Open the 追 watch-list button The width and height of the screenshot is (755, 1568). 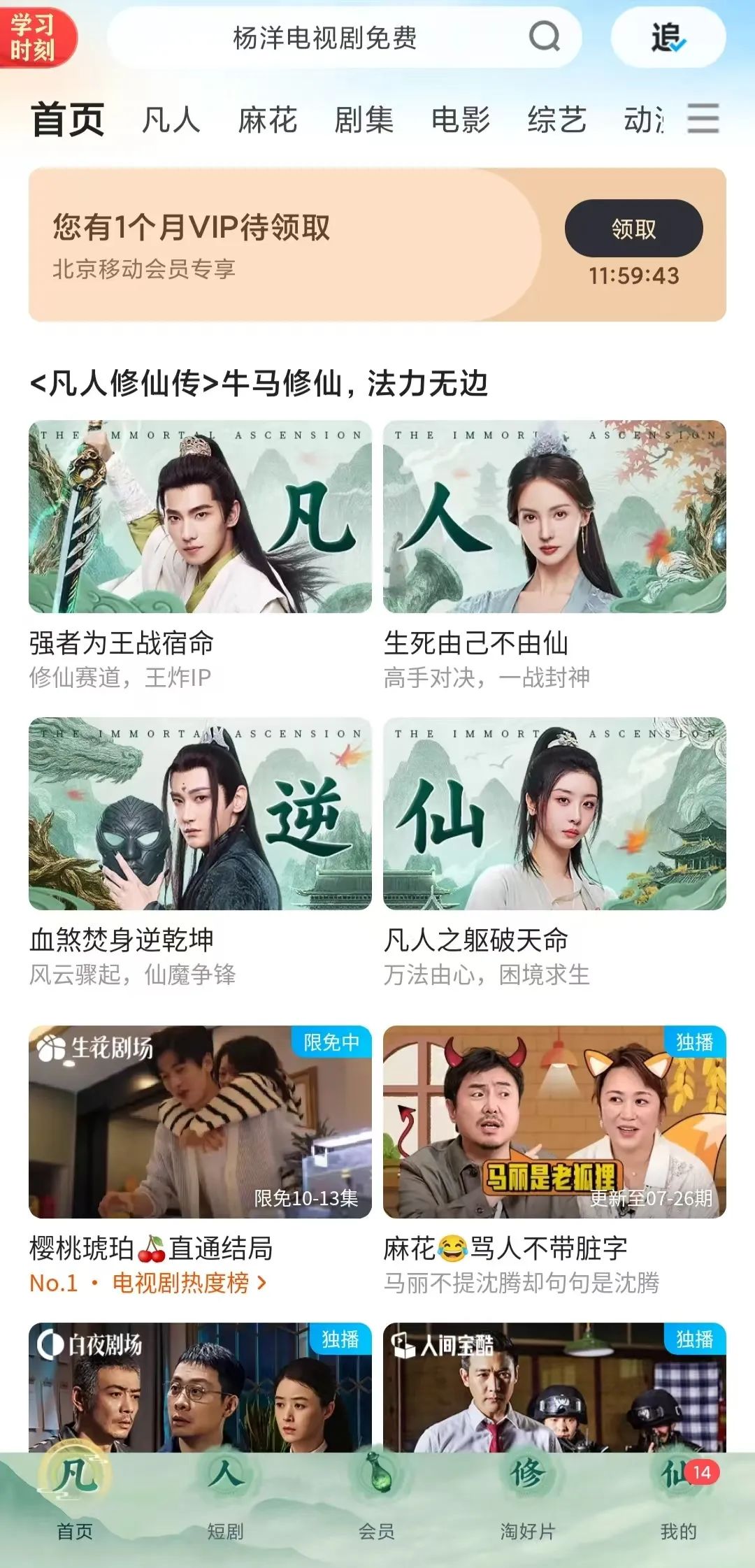668,38
